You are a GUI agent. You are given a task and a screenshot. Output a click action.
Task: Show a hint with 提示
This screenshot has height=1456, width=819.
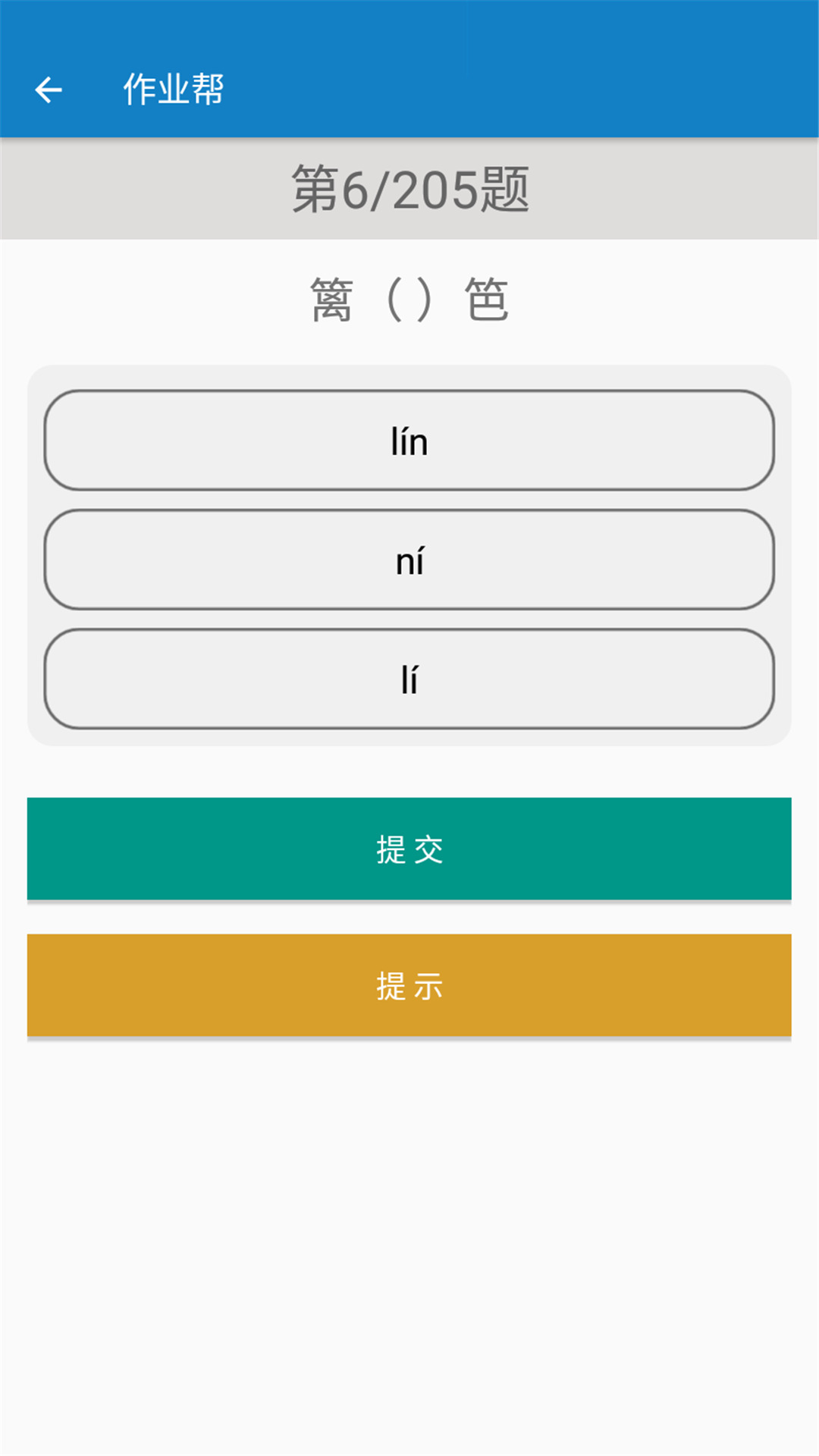[x=409, y=985]
